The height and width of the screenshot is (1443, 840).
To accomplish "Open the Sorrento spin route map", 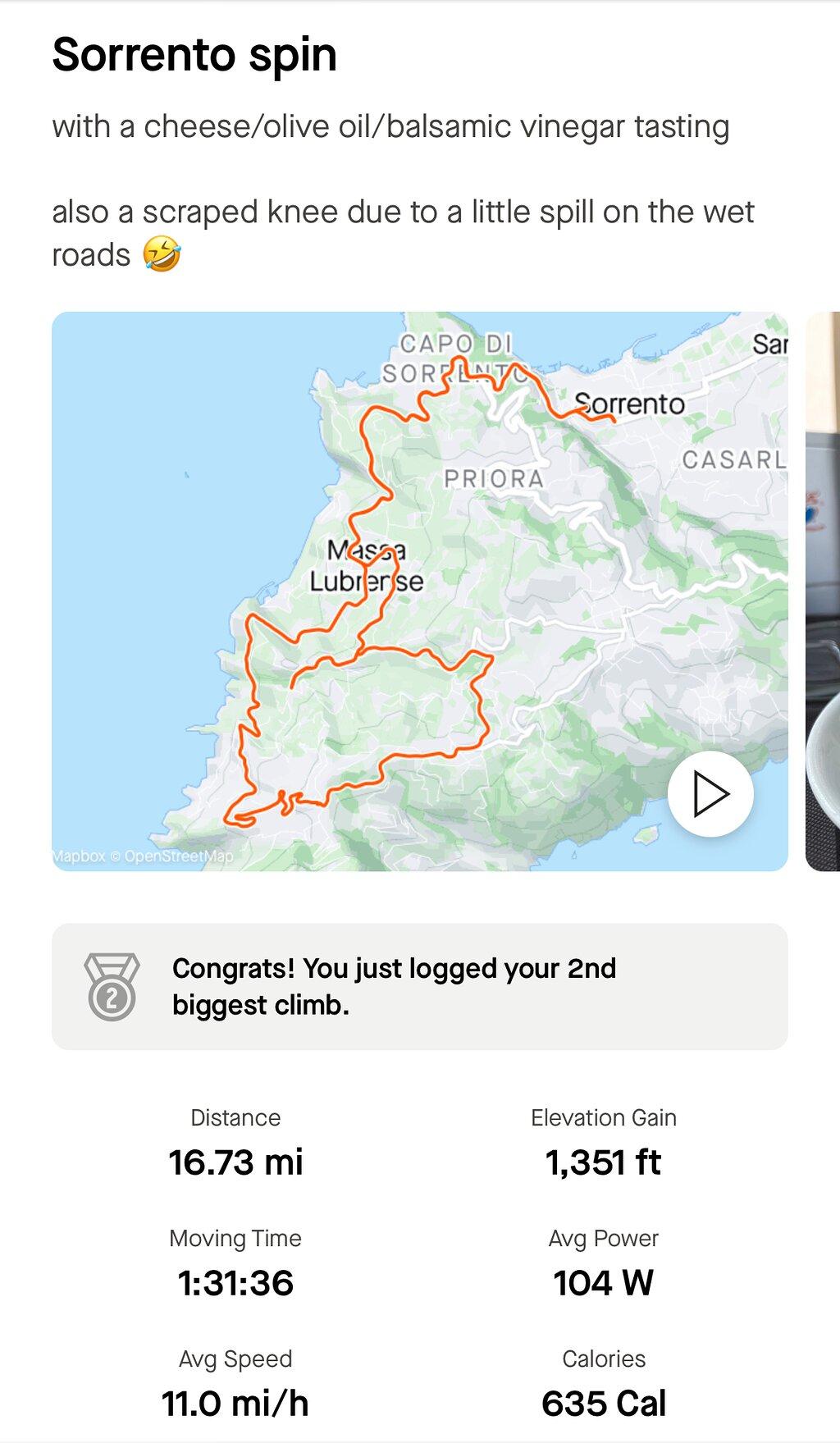I will pyautogui.click(x=420, y=591).
